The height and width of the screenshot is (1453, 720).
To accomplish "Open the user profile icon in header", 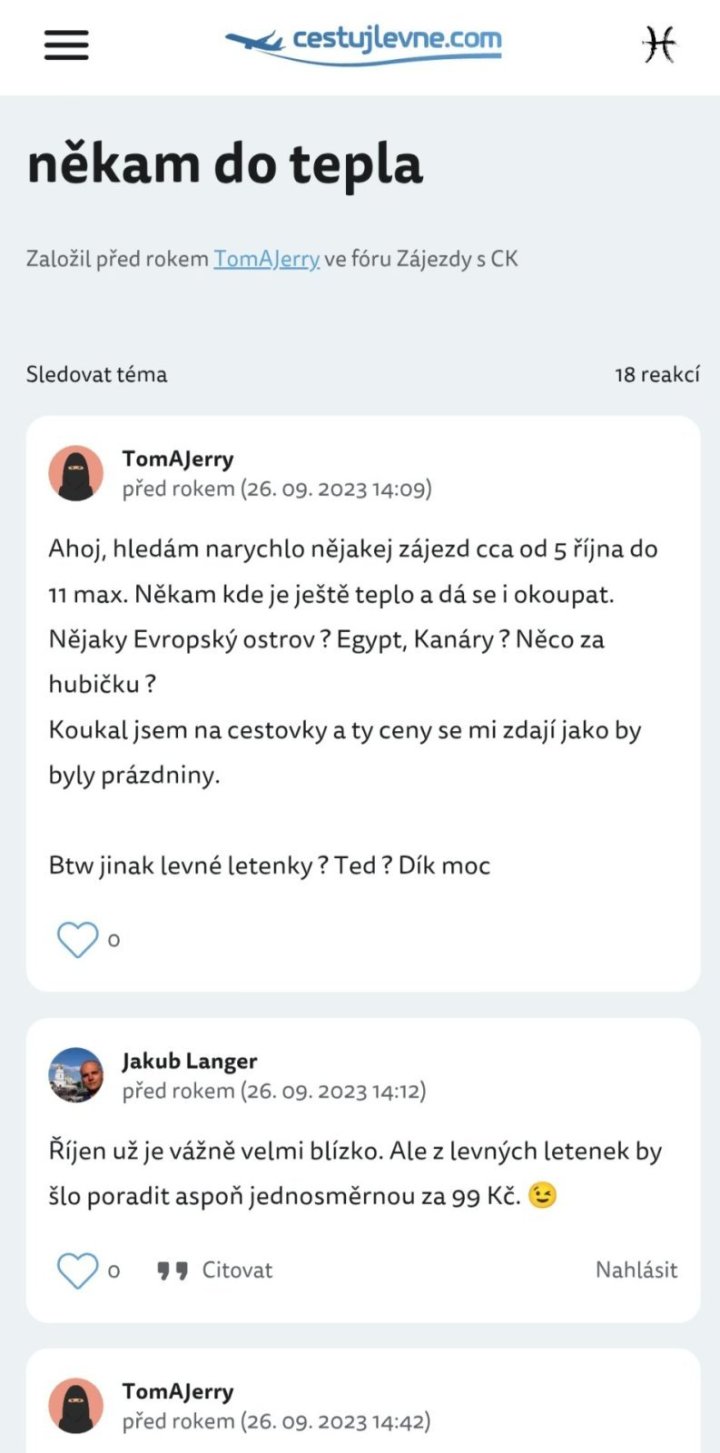I will coord(659,45).
